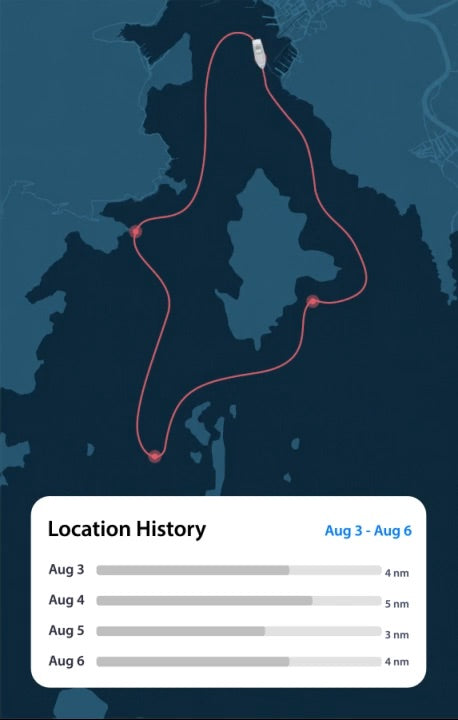Screen dimensions: 458x720
Task: Tap the boat marker on the map
Action: [259, 53]
